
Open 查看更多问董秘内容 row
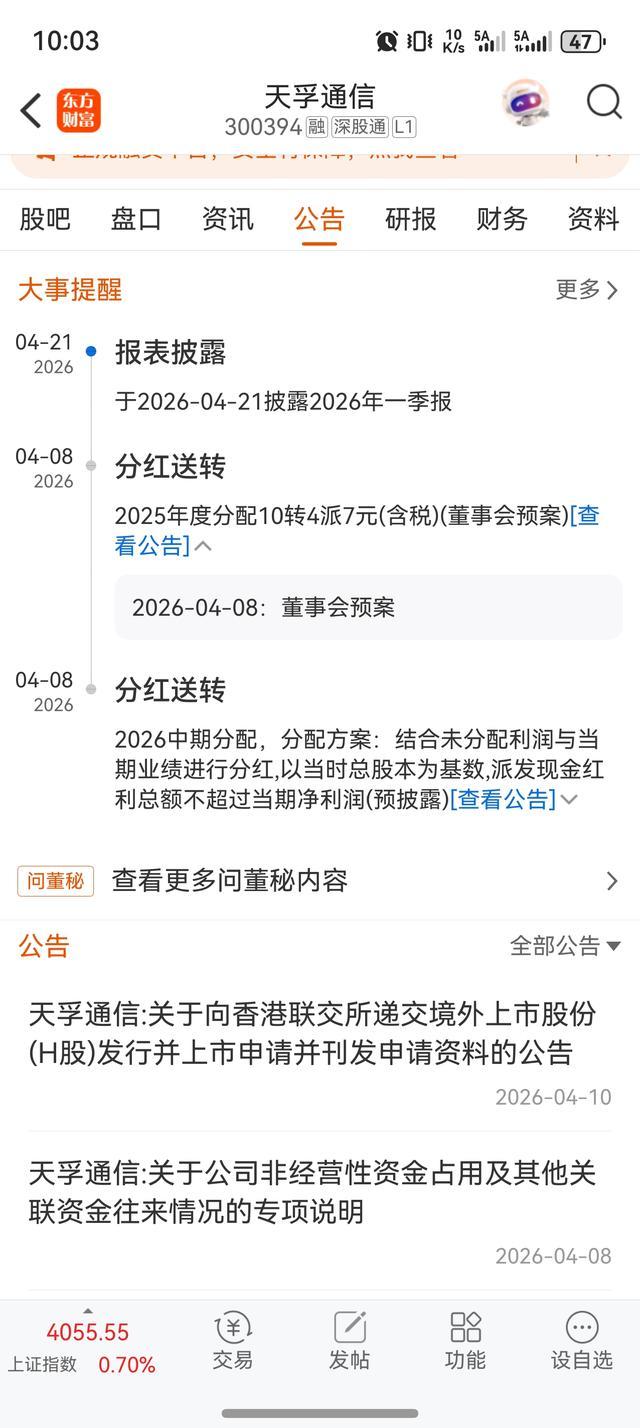320,881
